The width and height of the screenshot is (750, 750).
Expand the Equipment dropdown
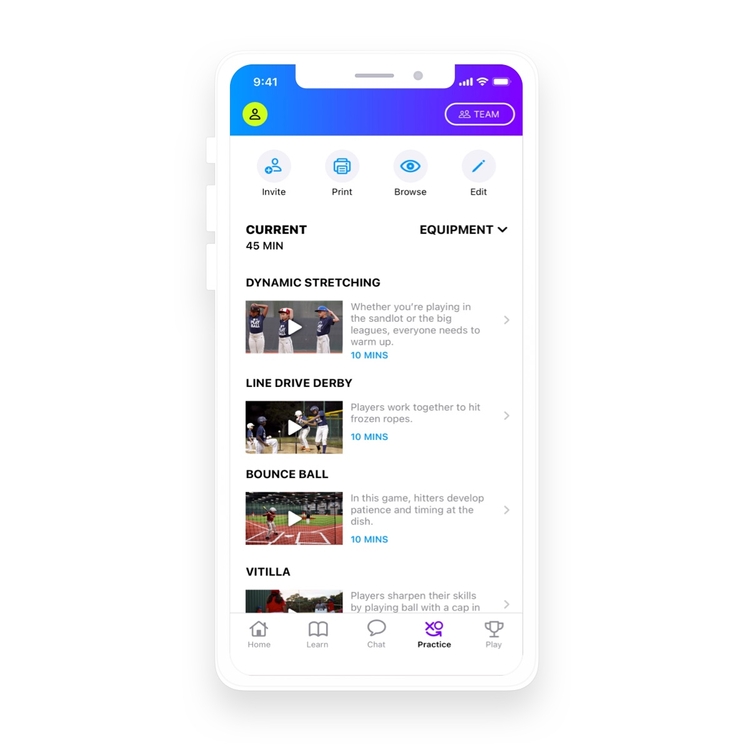point(463,230)
